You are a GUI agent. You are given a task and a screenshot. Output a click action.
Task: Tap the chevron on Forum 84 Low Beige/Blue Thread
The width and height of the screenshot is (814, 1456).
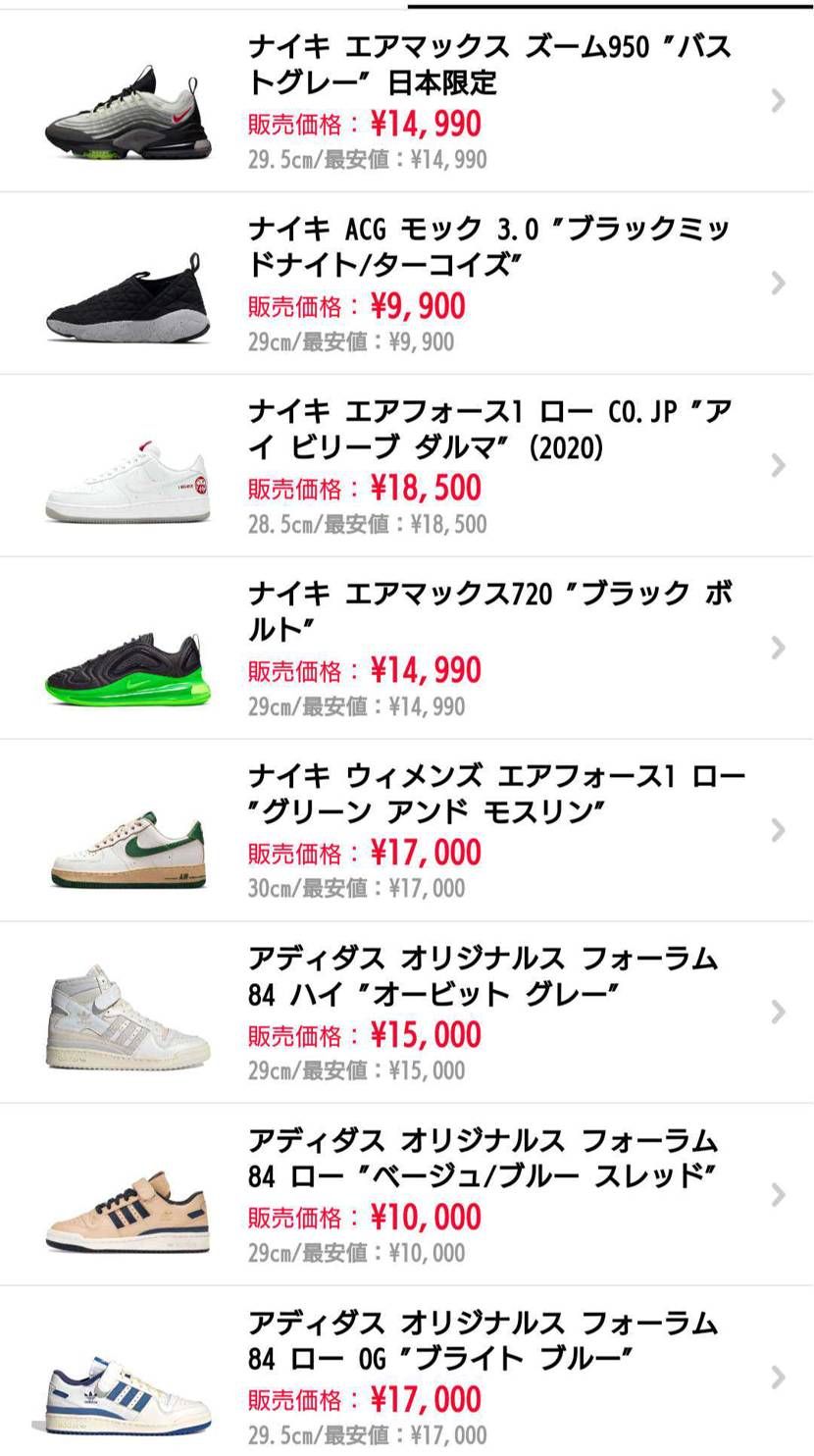(776, 1195)
